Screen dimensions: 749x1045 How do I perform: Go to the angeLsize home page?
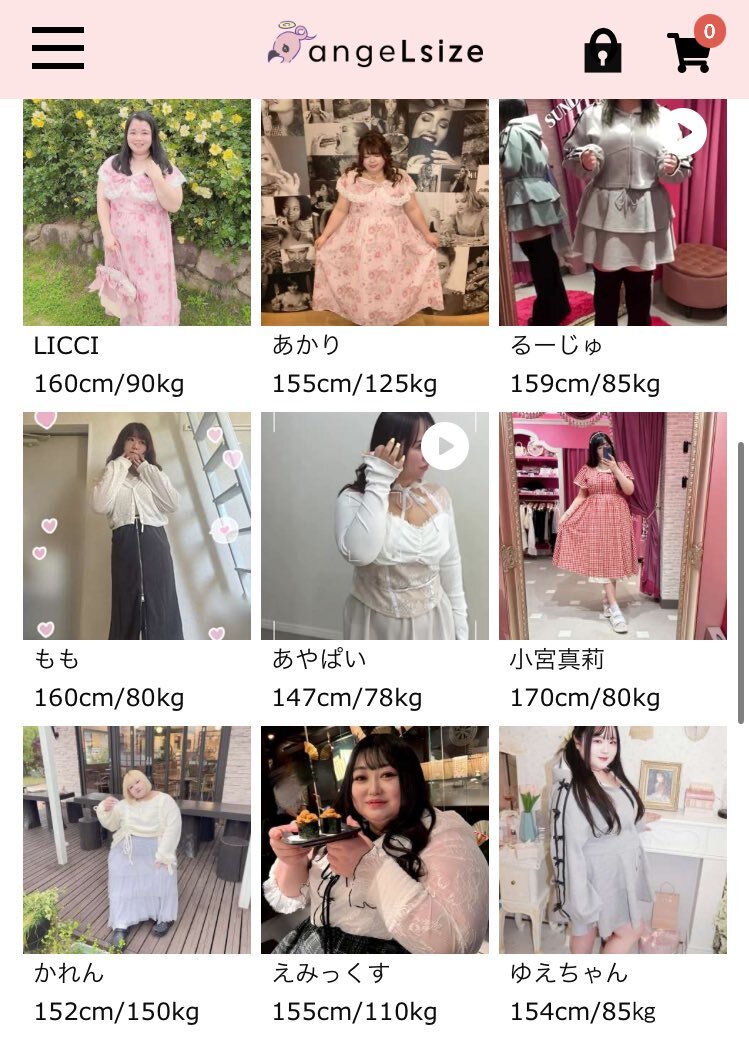click(375, 48)
